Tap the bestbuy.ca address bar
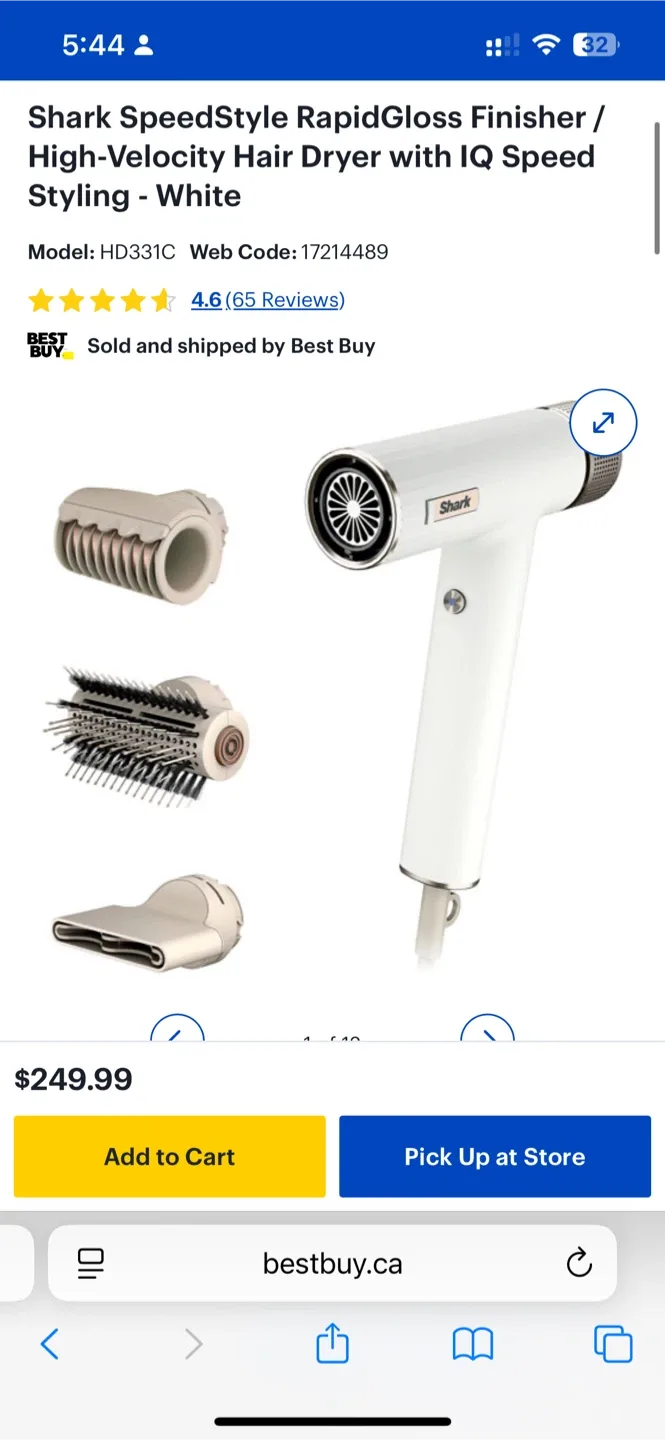Image resolution: width=665 pixels, height=1440 pixels. (332, 1264)
